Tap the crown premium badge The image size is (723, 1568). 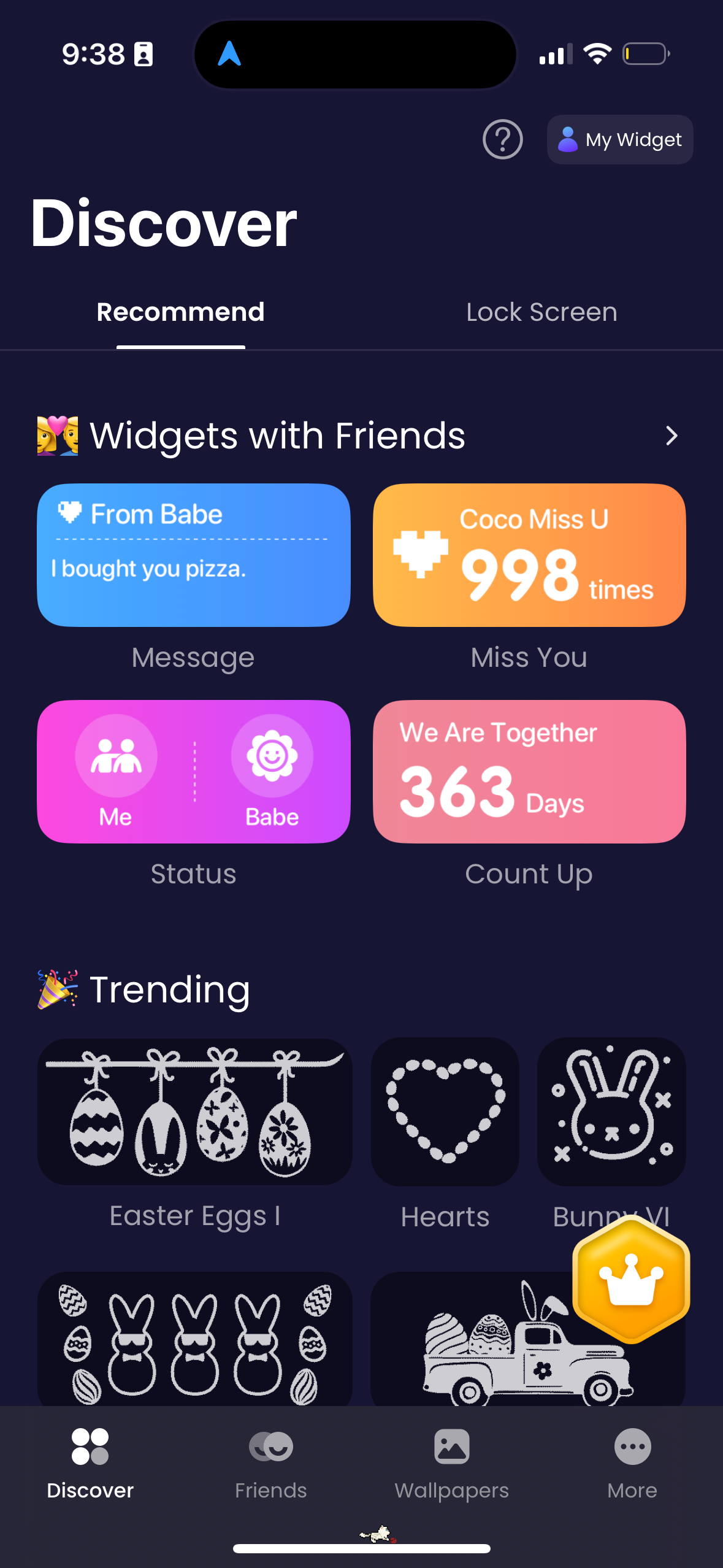click(x=630, y=1282)
